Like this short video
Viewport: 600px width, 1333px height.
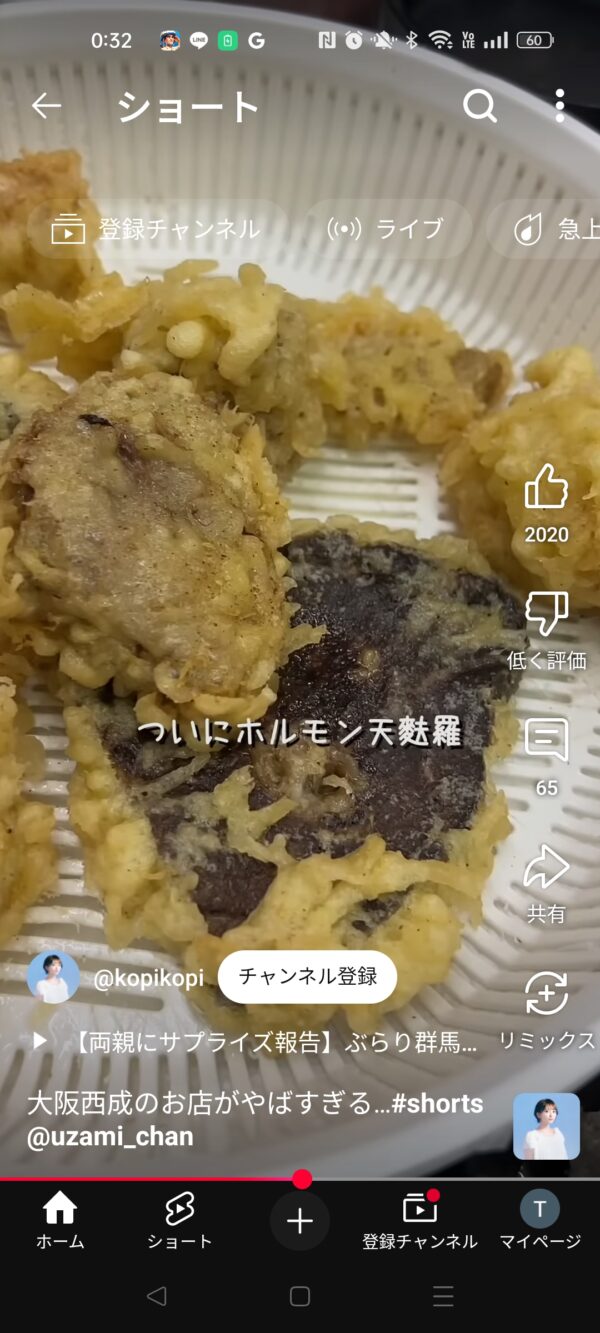[546, 488]
